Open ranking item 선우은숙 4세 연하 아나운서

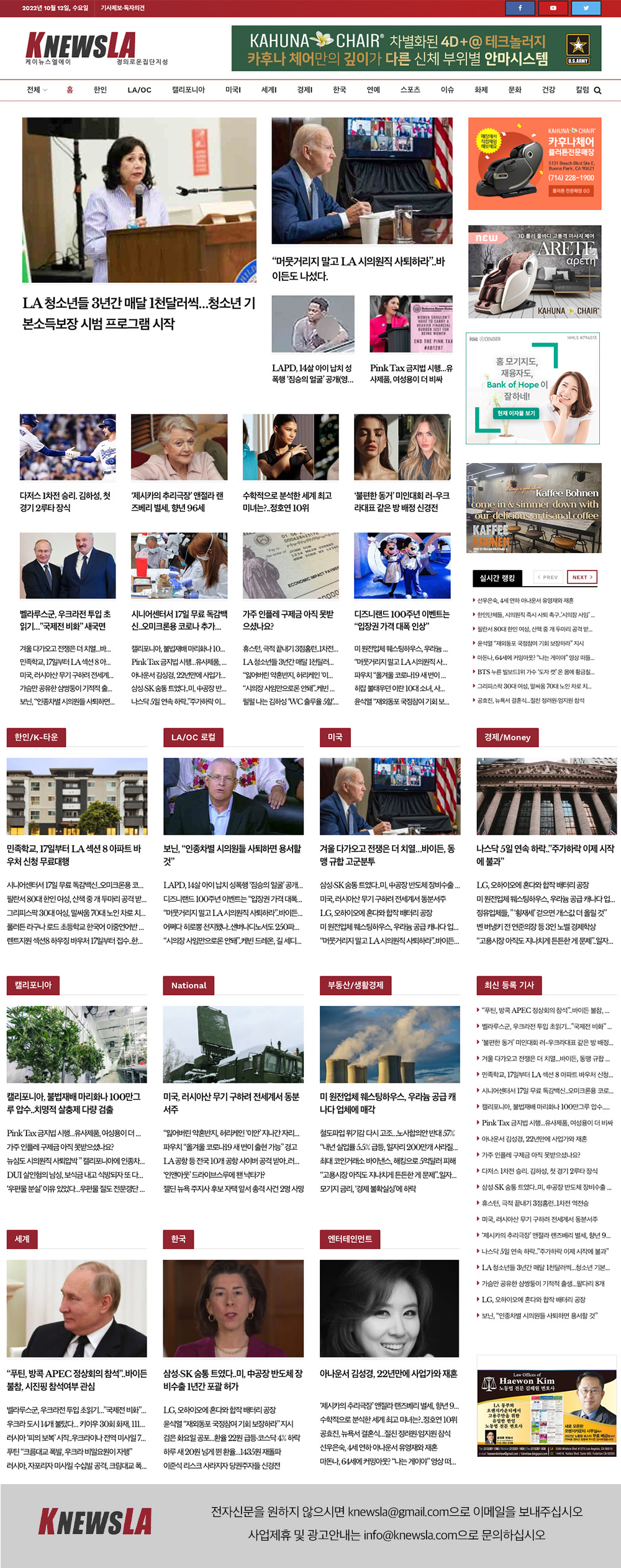point(525,600)
